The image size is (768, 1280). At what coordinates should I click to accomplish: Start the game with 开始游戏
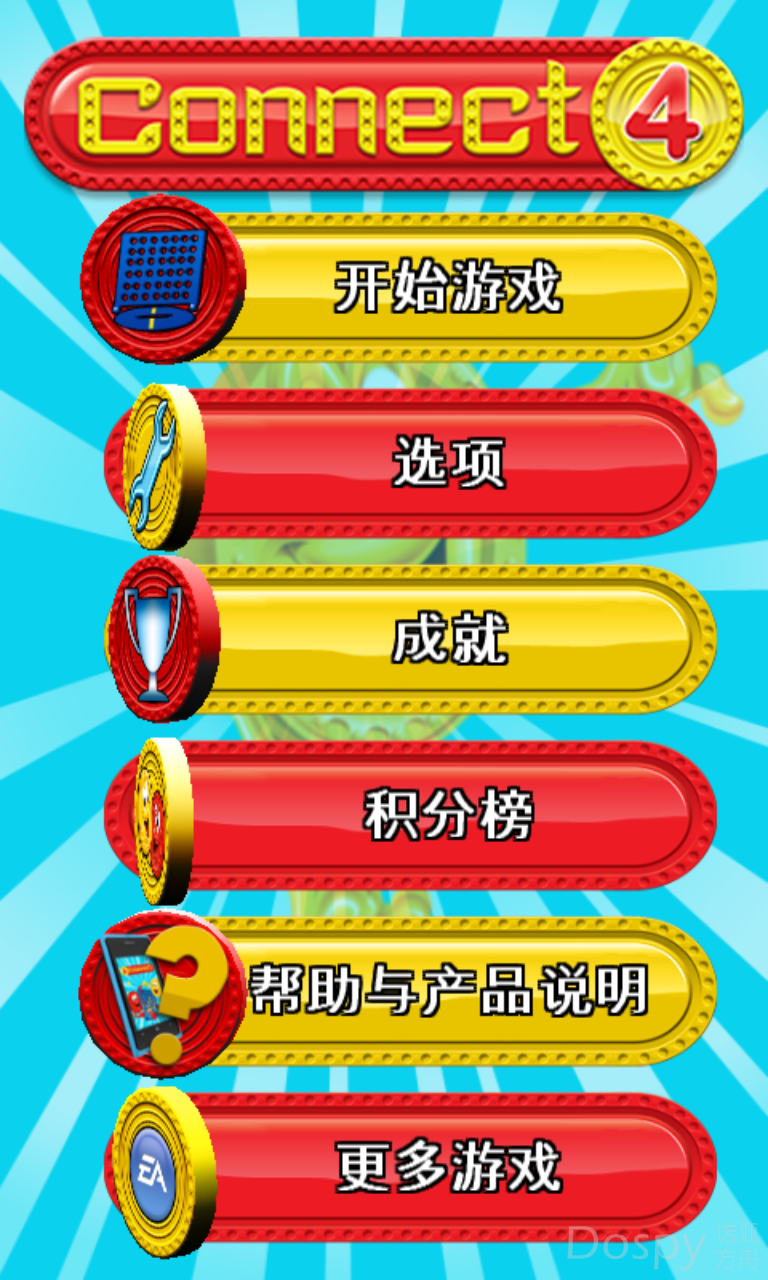coord(447,288)
